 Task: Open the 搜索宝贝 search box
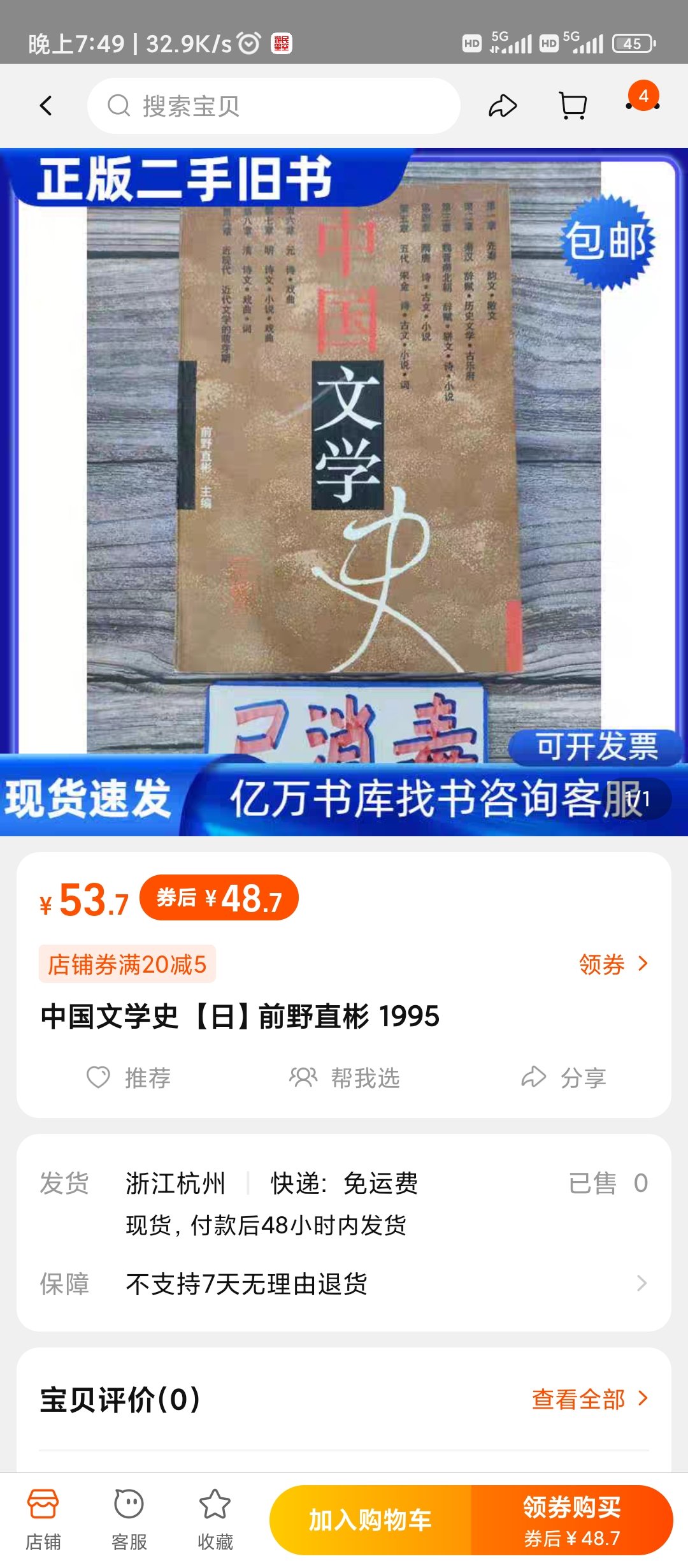(274, 106)
